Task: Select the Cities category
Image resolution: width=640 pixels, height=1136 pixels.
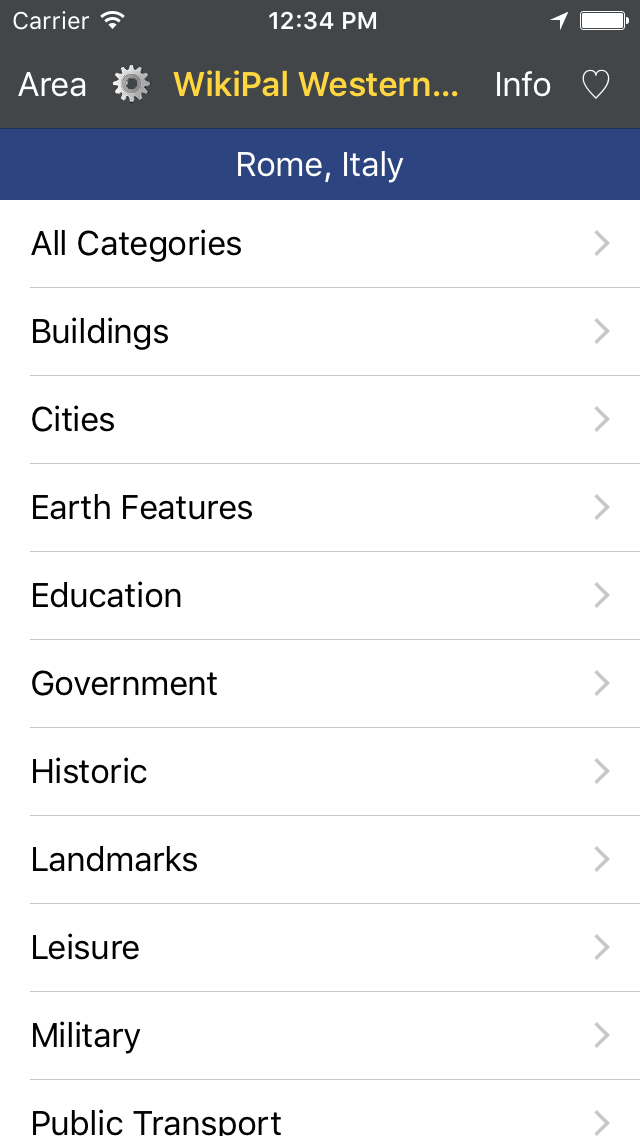Action: [320, 419]
